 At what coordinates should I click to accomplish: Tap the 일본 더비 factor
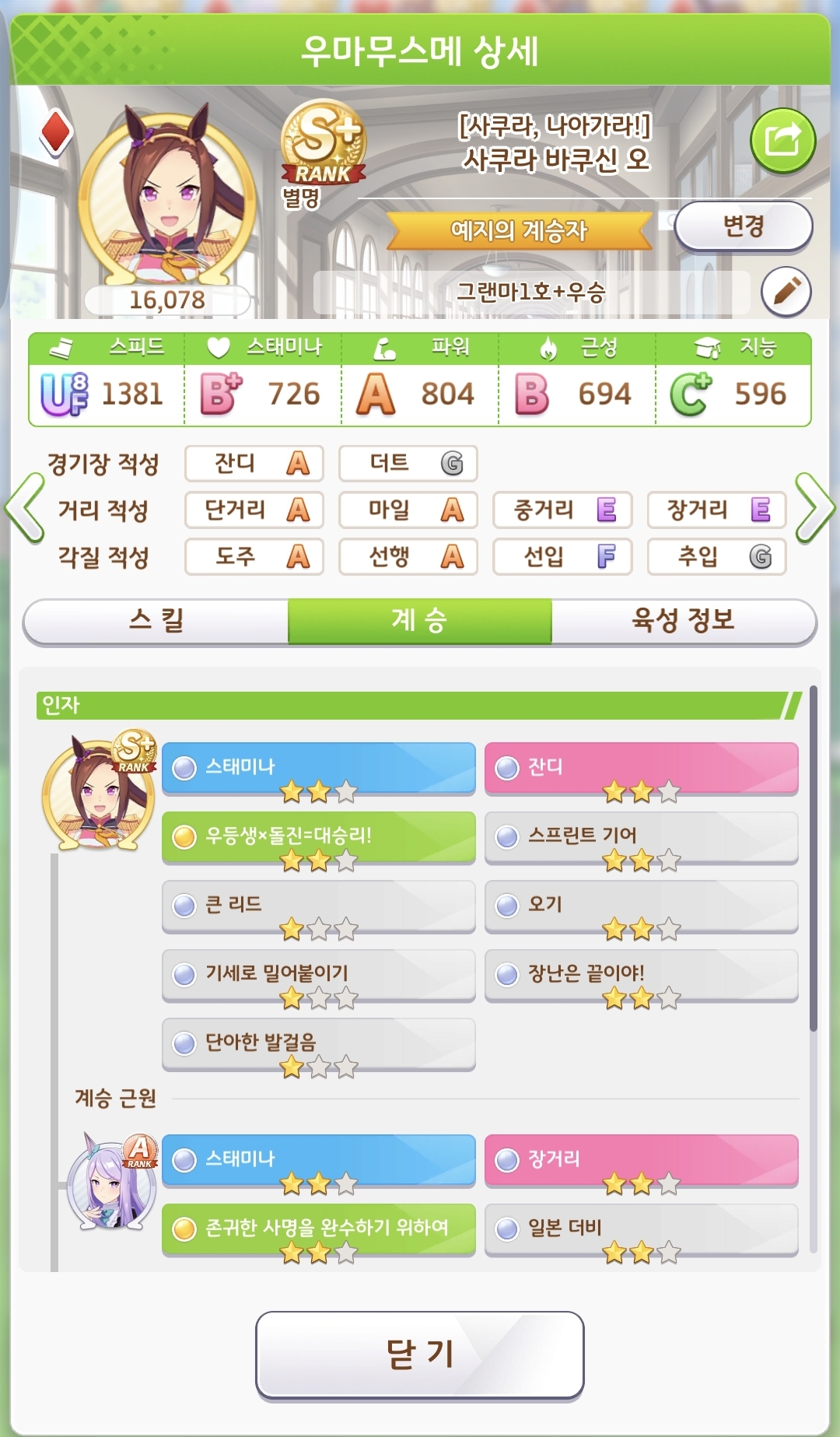click(641, 1228)
